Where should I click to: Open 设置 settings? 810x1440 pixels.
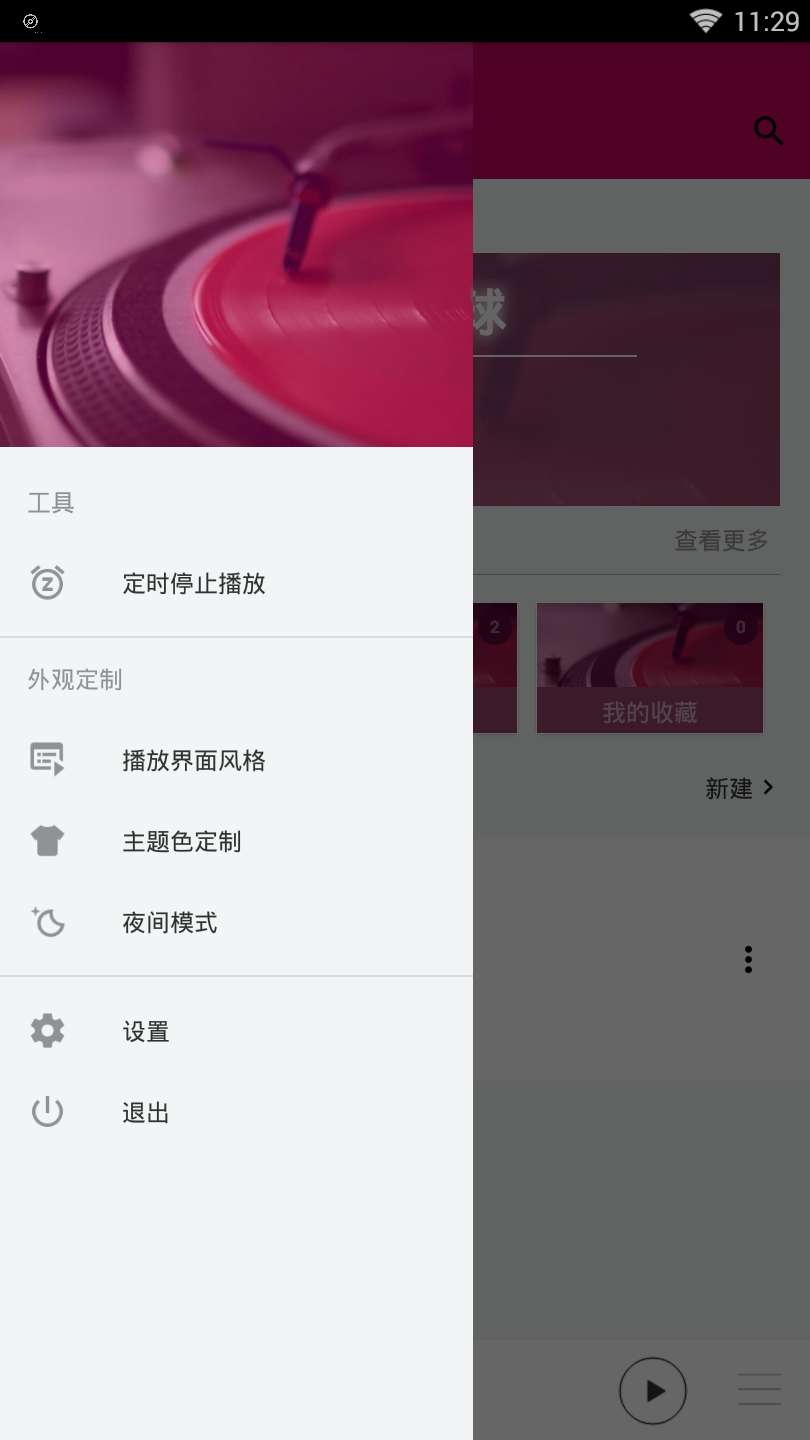pyautogui.click(x=146, y=1032)
